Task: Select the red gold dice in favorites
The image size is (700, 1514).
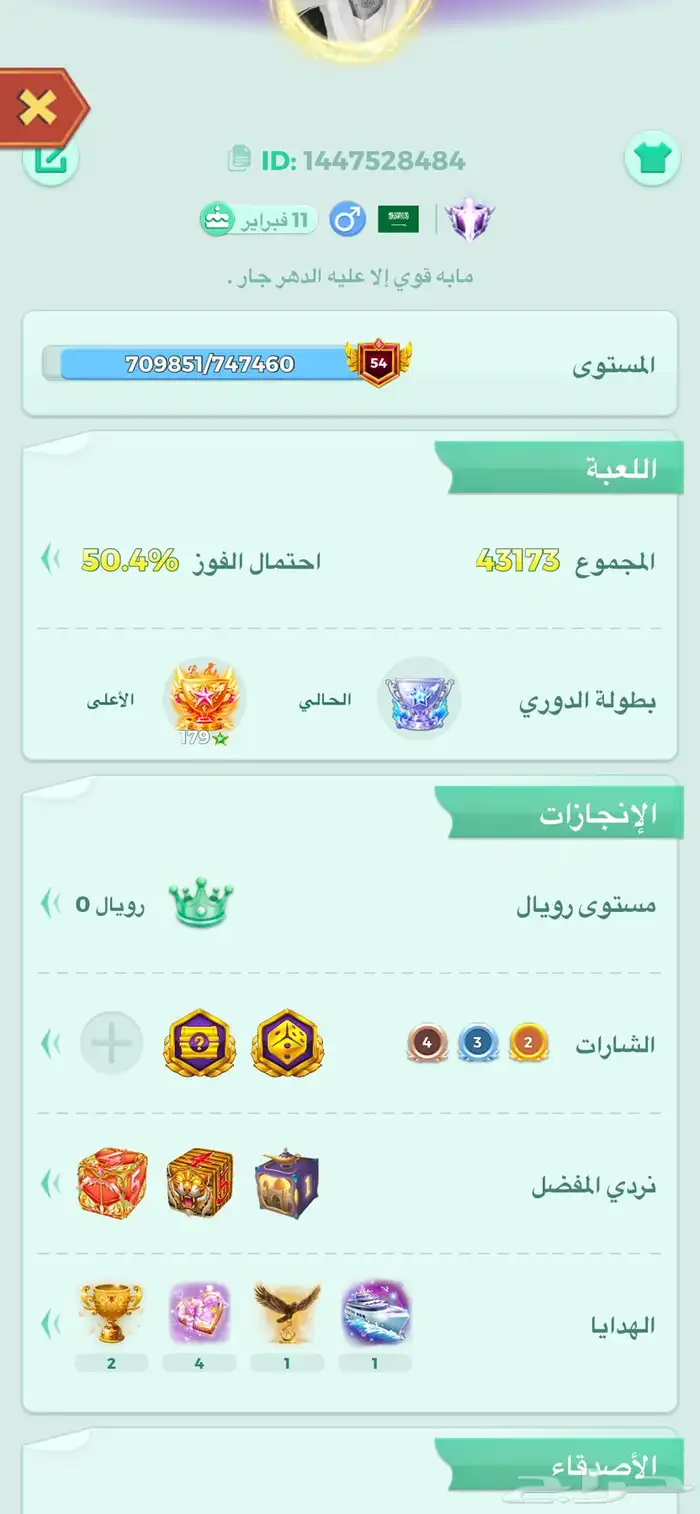Action: tap(112, 1182)
